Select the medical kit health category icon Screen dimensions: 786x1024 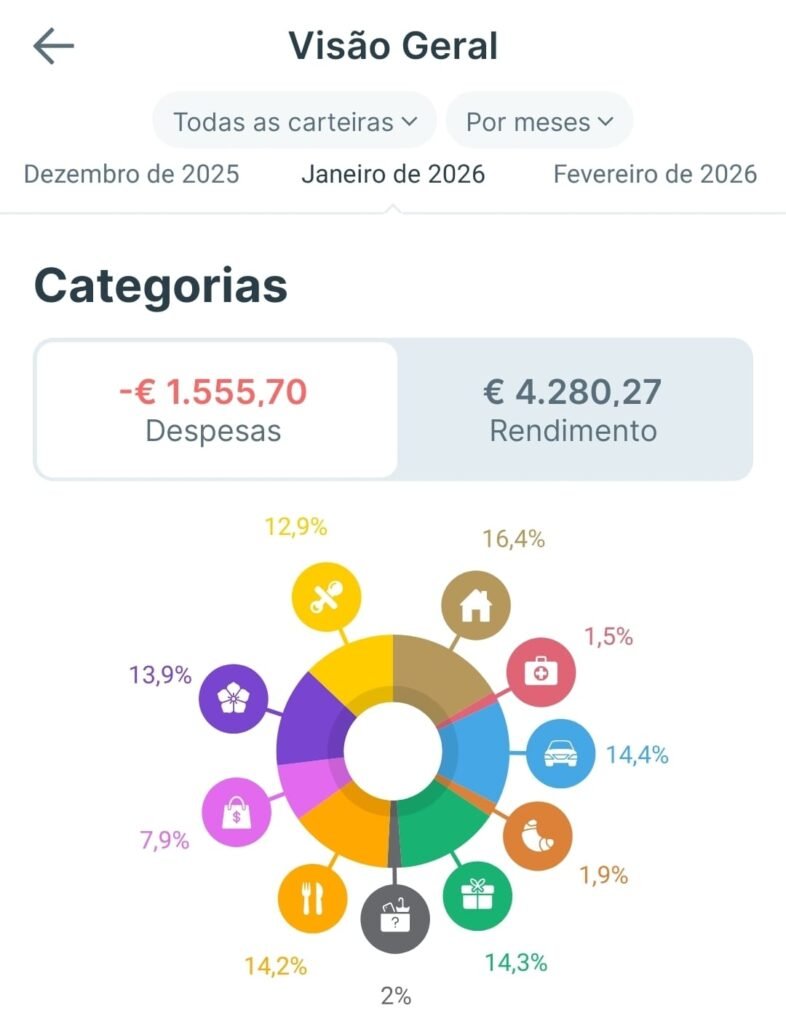(x=539, y=671)
